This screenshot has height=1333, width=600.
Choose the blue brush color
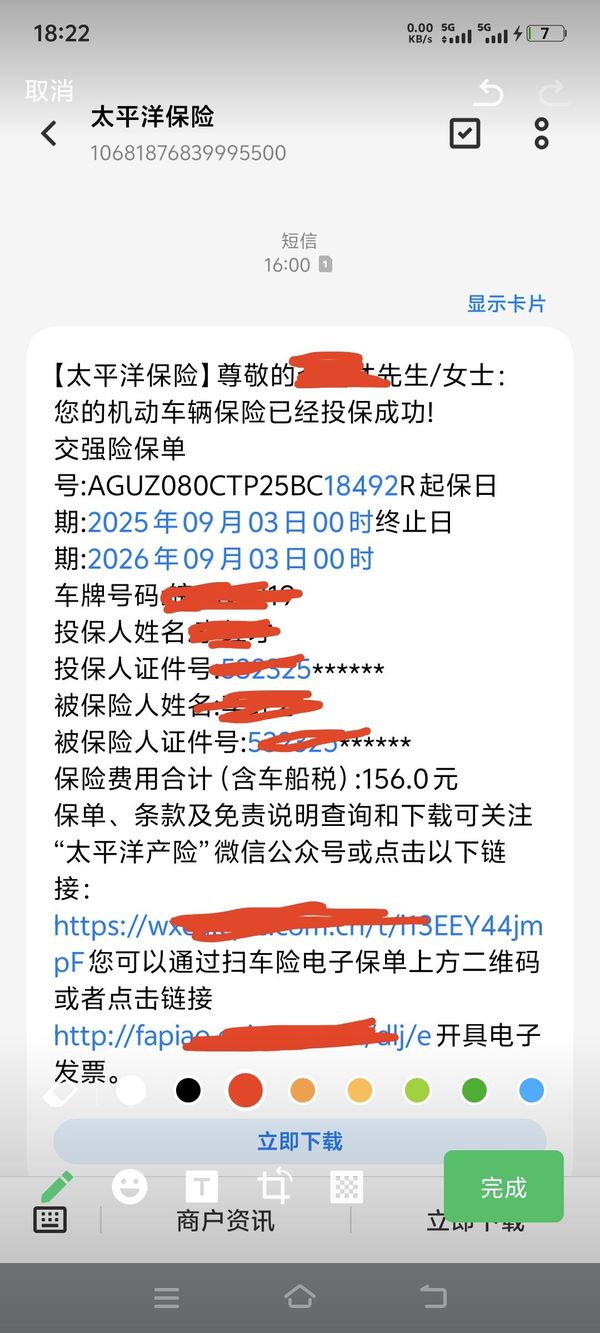(532, 1090)
